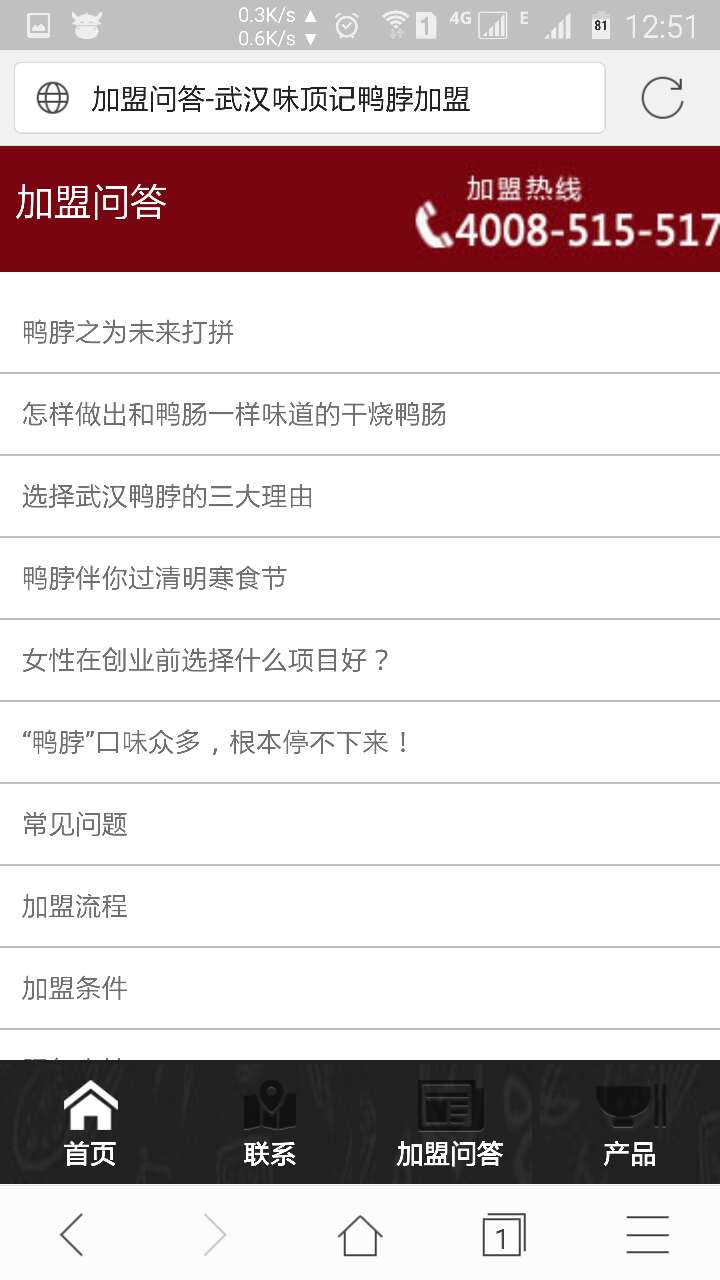The image size is (720, 1280).
Task: Open the browser hamburger menu
Action: click(x=648, y=1234)
